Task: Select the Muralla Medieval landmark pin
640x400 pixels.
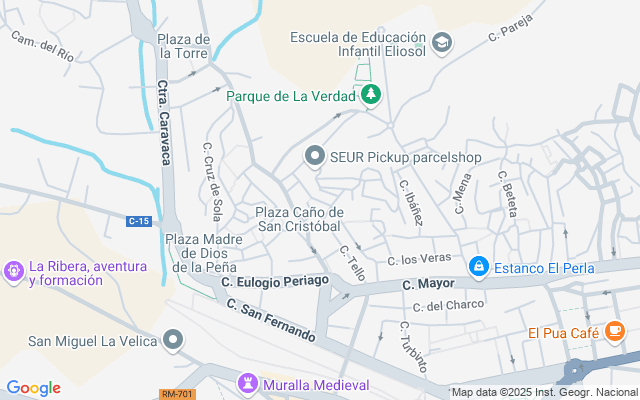Action: 247,384
